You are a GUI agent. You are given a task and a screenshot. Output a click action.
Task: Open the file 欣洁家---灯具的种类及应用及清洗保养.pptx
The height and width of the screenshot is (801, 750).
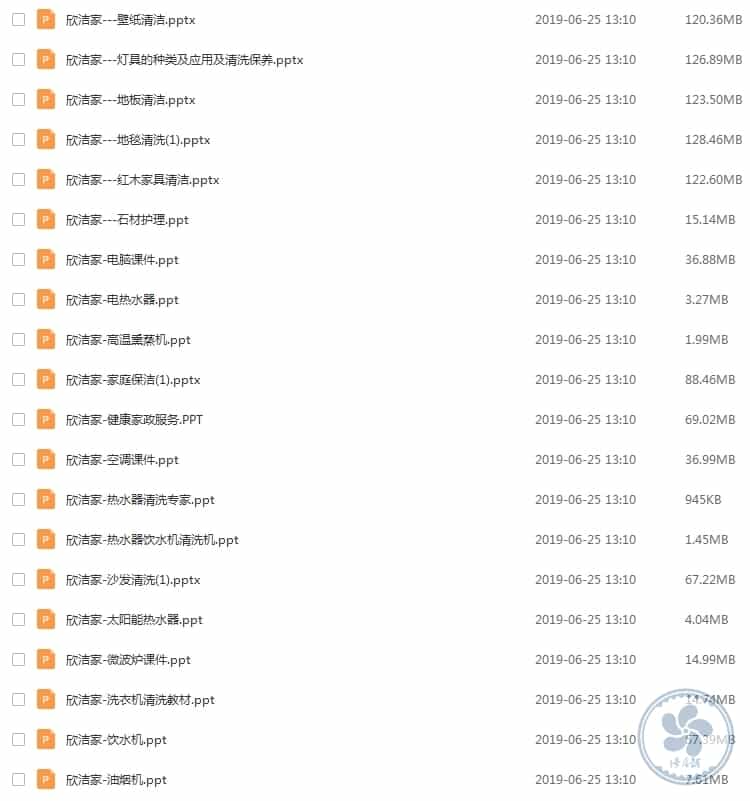click(x=184, y=60)
